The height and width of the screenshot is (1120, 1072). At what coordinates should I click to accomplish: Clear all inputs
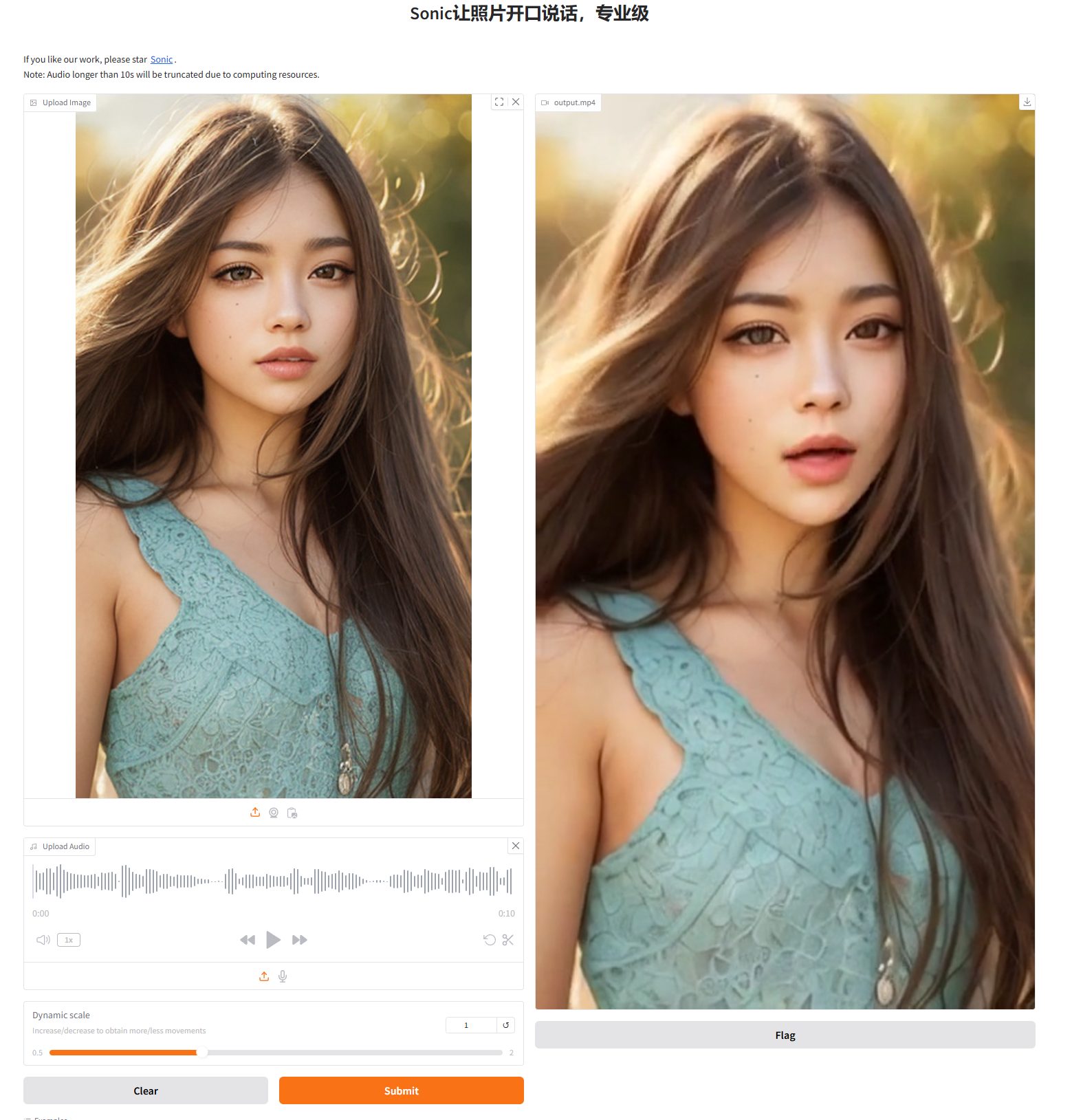coord(146,1090)
